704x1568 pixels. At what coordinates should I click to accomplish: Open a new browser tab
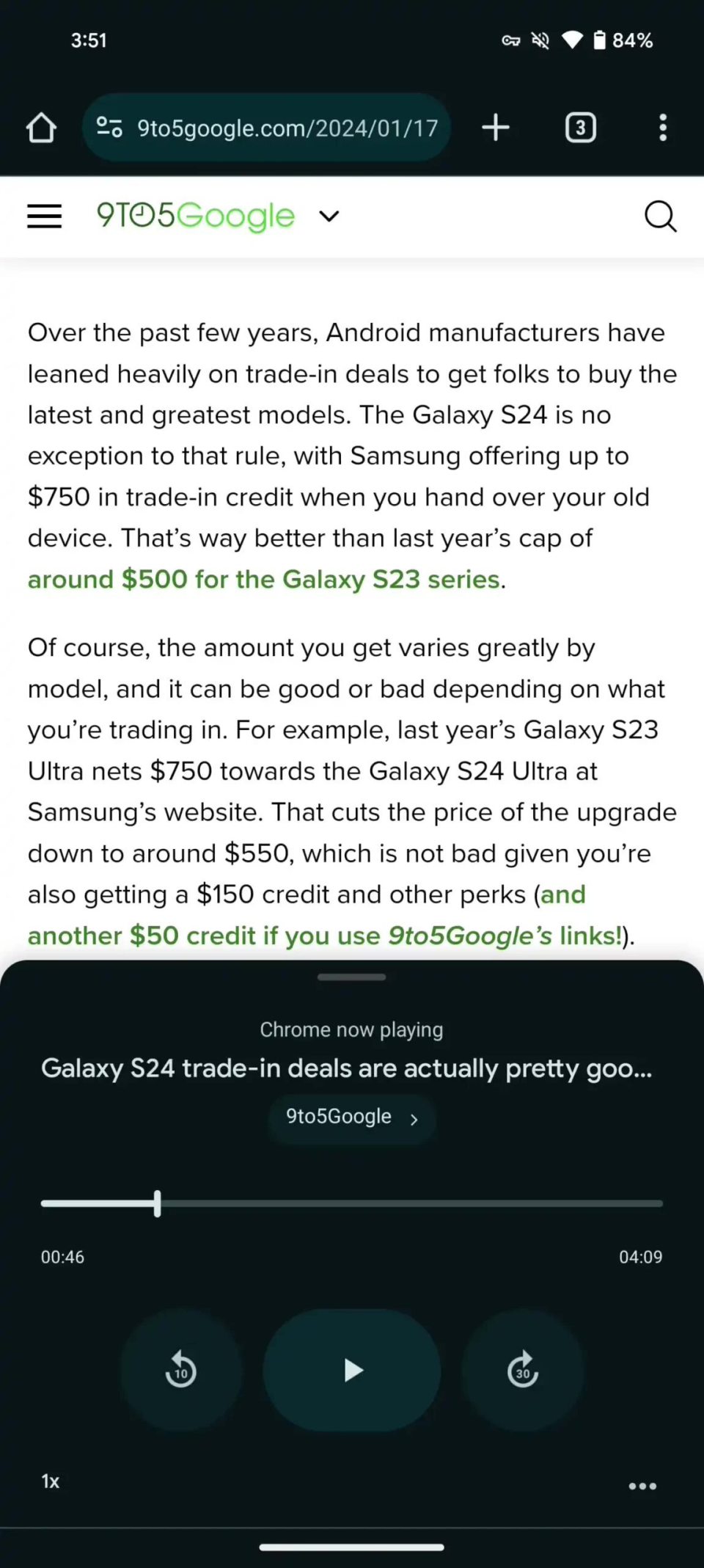[496, 127]
